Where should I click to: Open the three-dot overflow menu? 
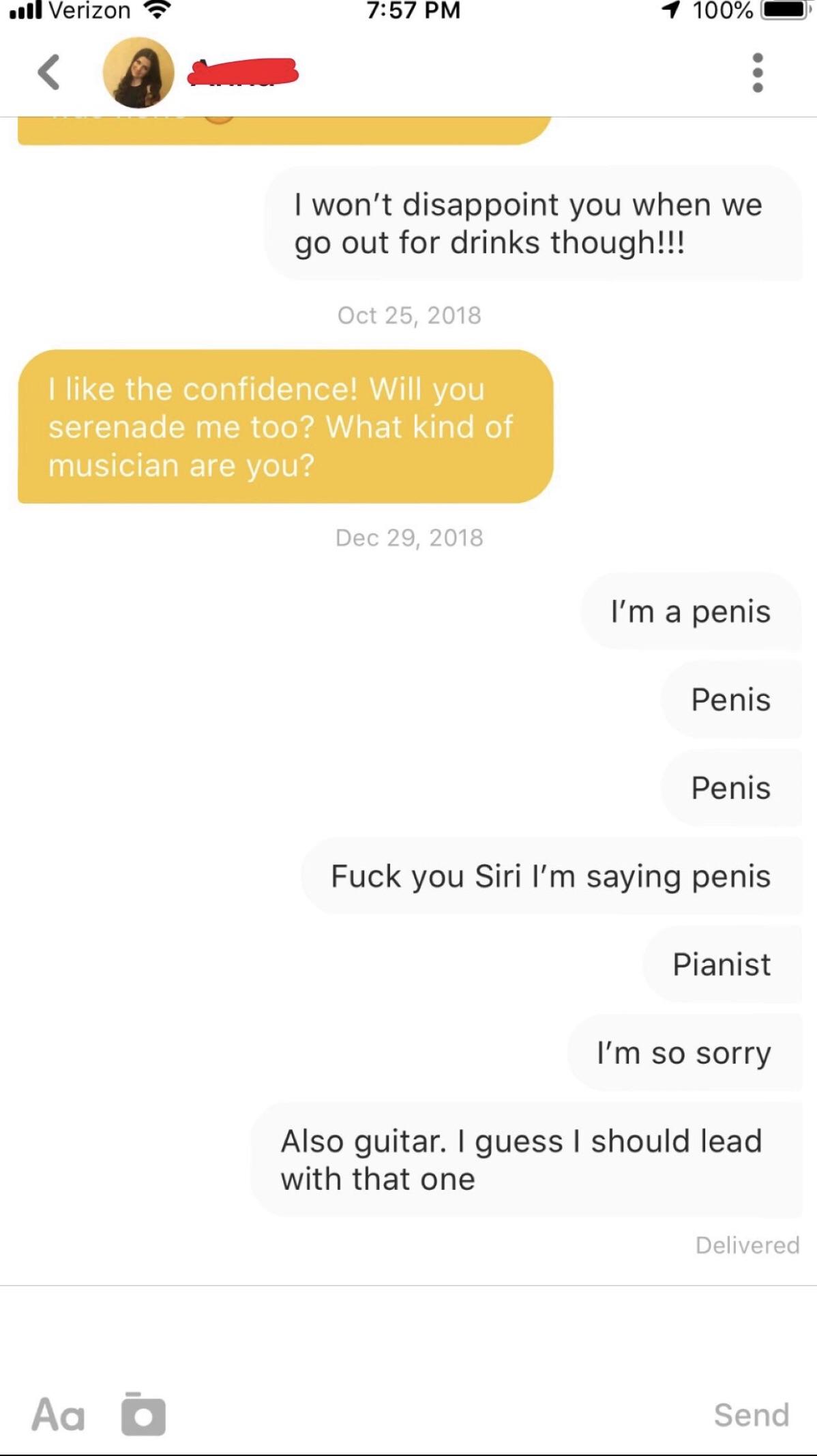(757, 72)
